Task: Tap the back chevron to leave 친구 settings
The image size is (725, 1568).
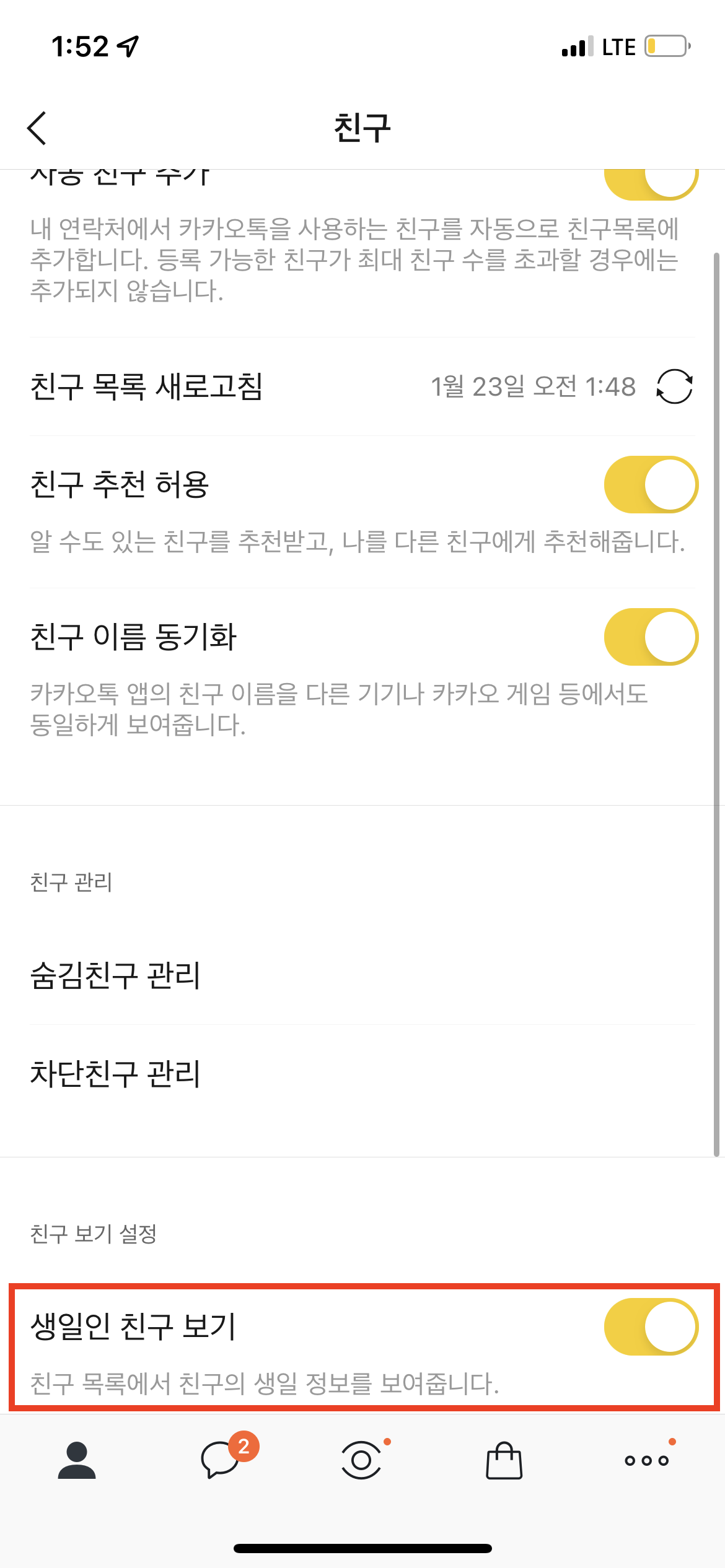Action: click(x=37, y=126)
